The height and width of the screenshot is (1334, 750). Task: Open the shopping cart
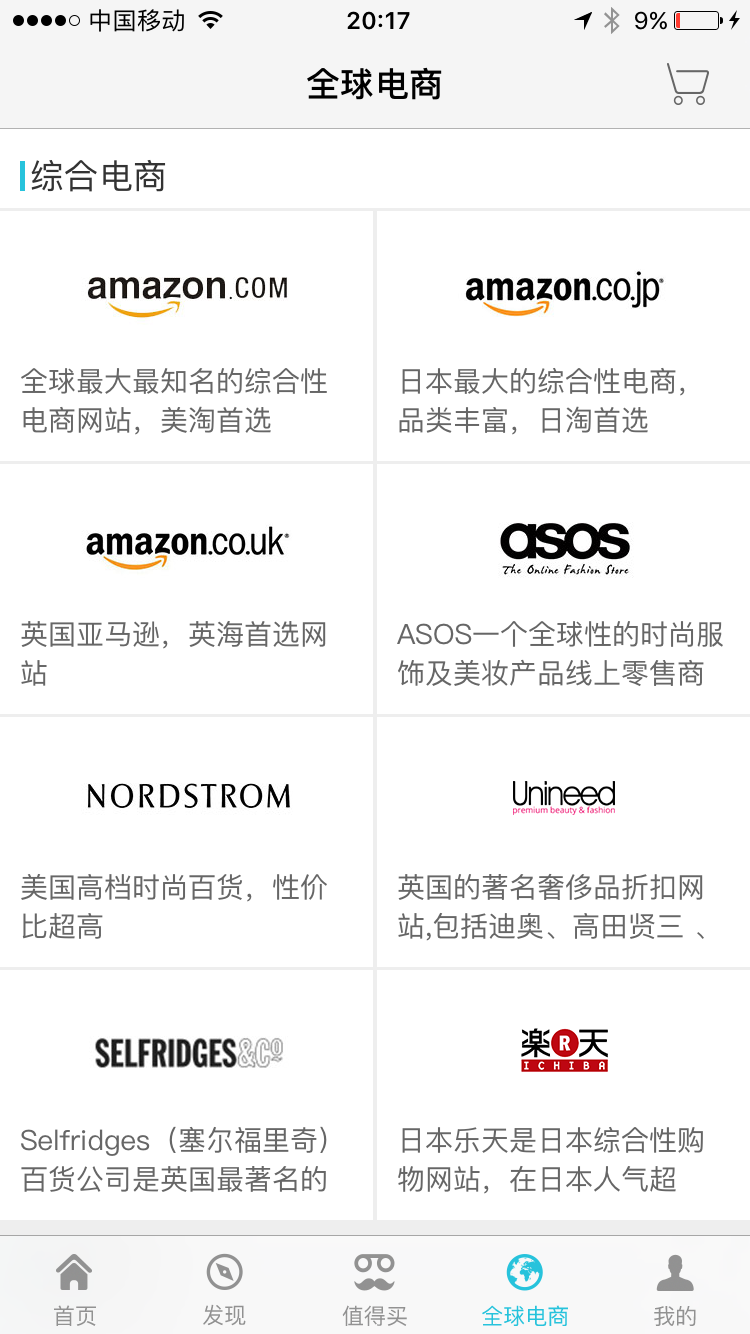(x=687, y=85)
